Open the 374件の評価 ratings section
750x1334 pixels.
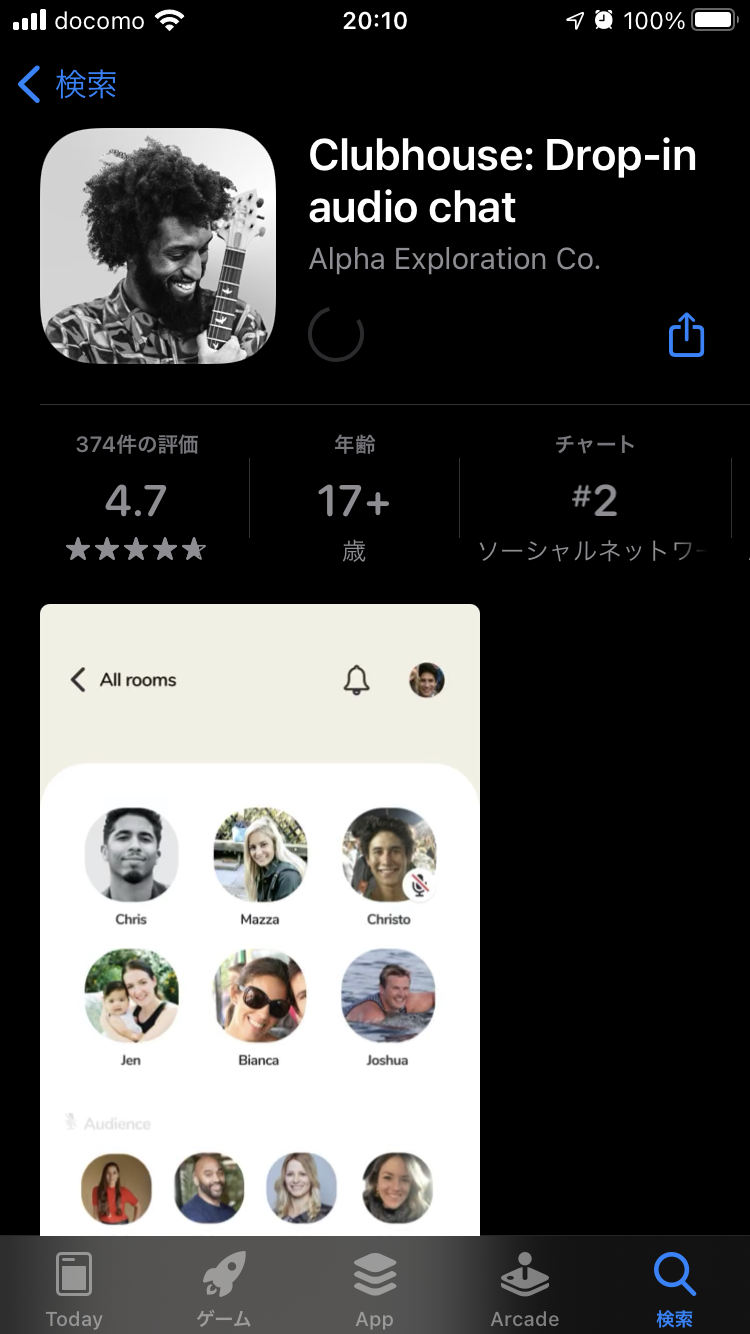(136, 498)
